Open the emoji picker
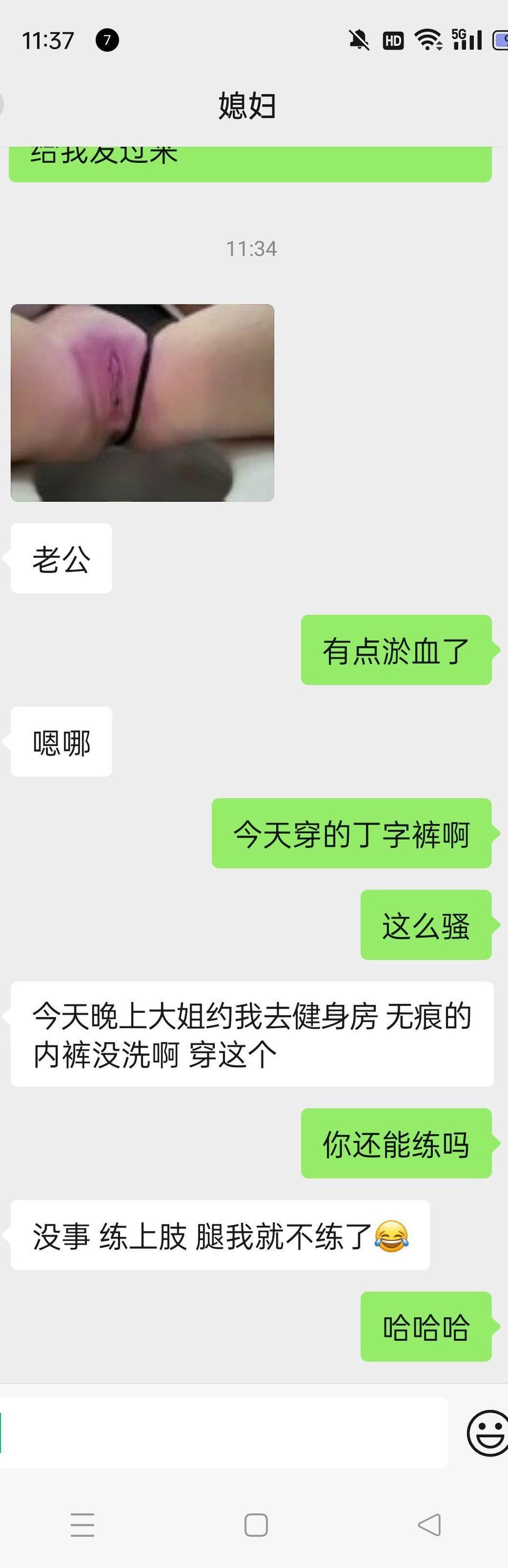 click(487, 1434)
